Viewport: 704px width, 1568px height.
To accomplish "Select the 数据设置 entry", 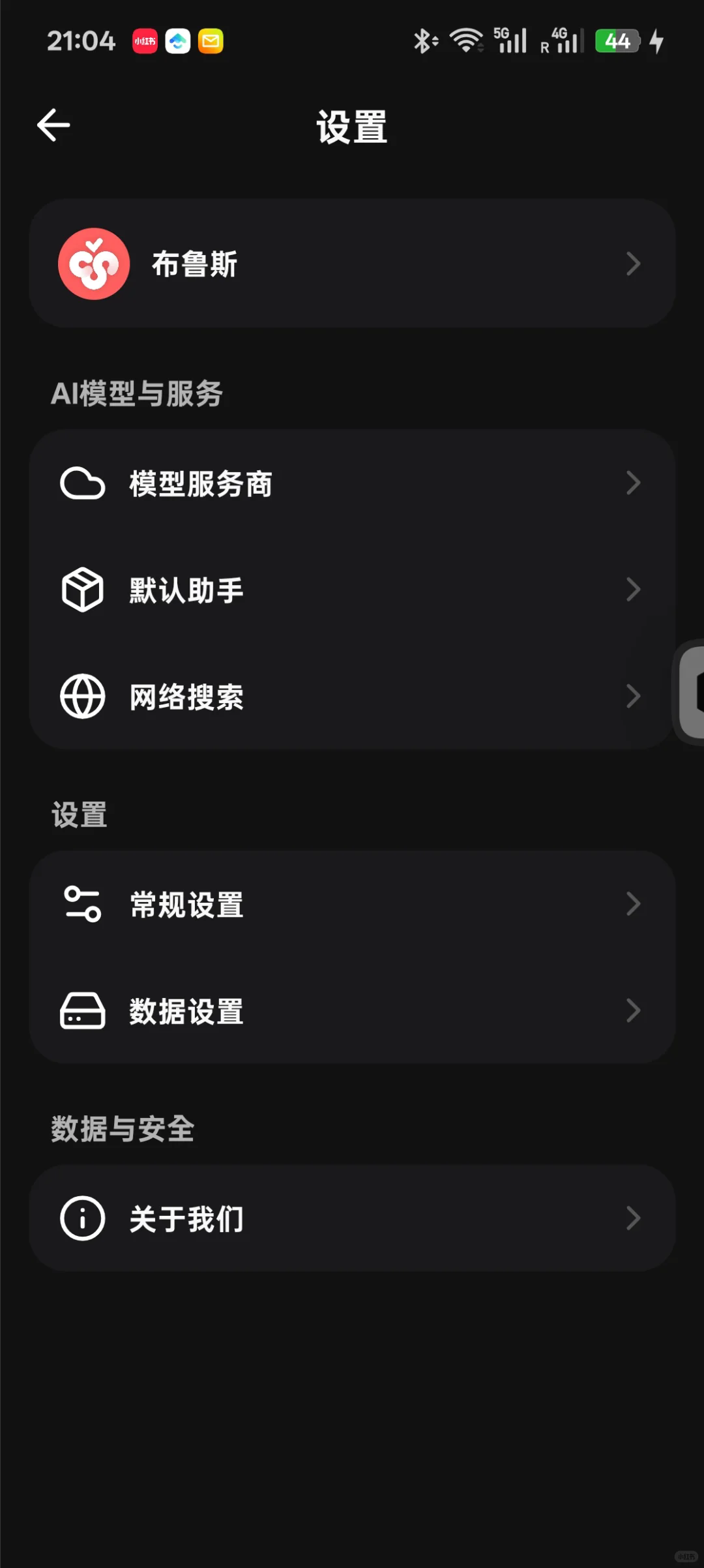I will [352, 1011].
